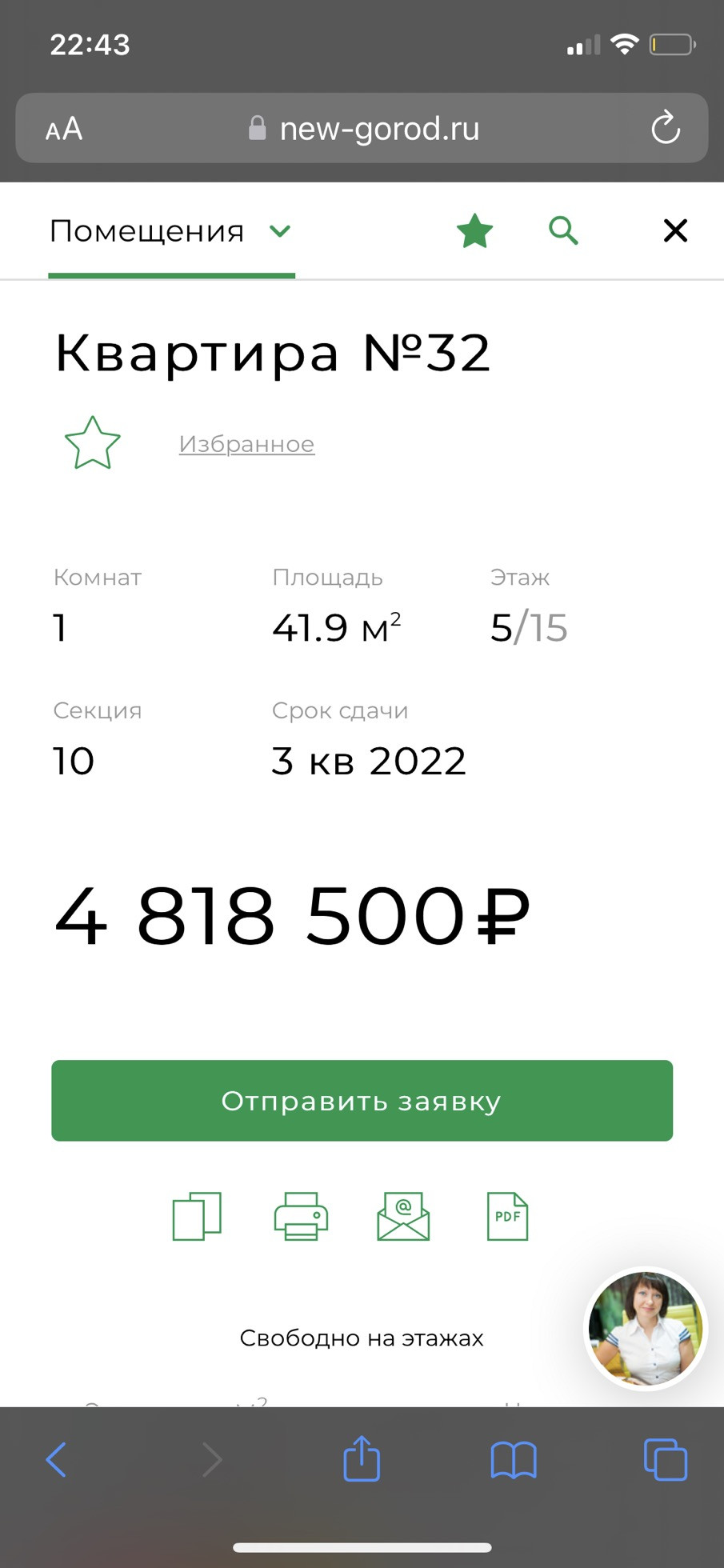Viewport: 724px width, 1568px height.
Task: Open the consultant chat avatar
Action: tap(646, 1329)
